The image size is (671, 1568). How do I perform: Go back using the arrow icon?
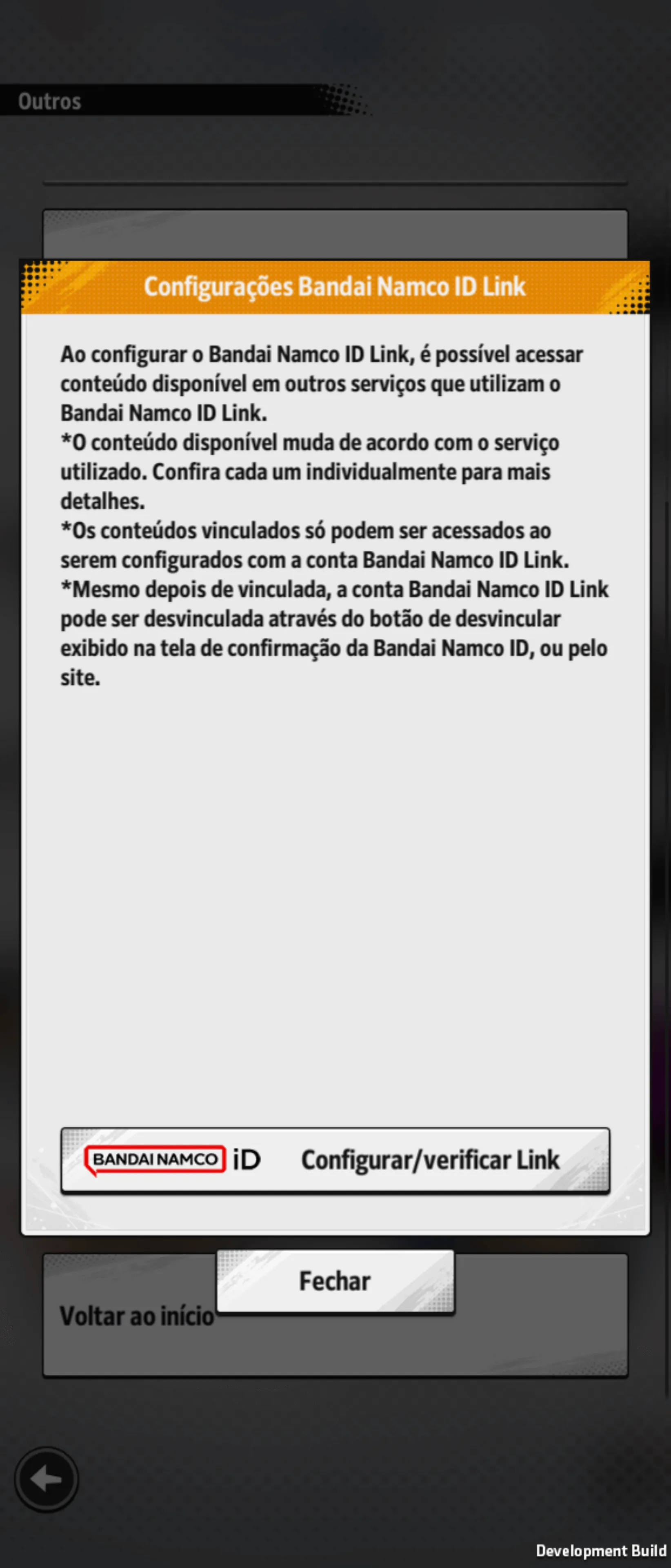tap(47, 1479)
